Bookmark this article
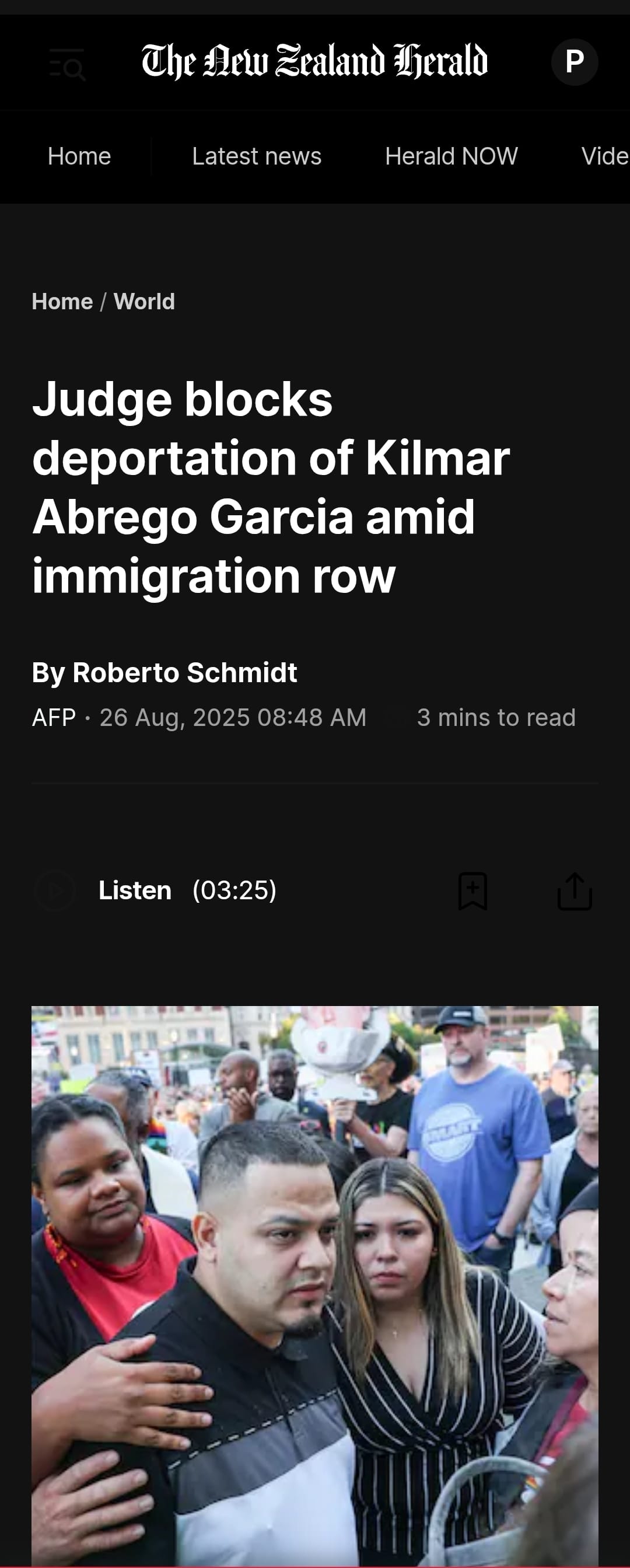The height and width of the screenshot is (1568, 630). [x=473, y=891]
